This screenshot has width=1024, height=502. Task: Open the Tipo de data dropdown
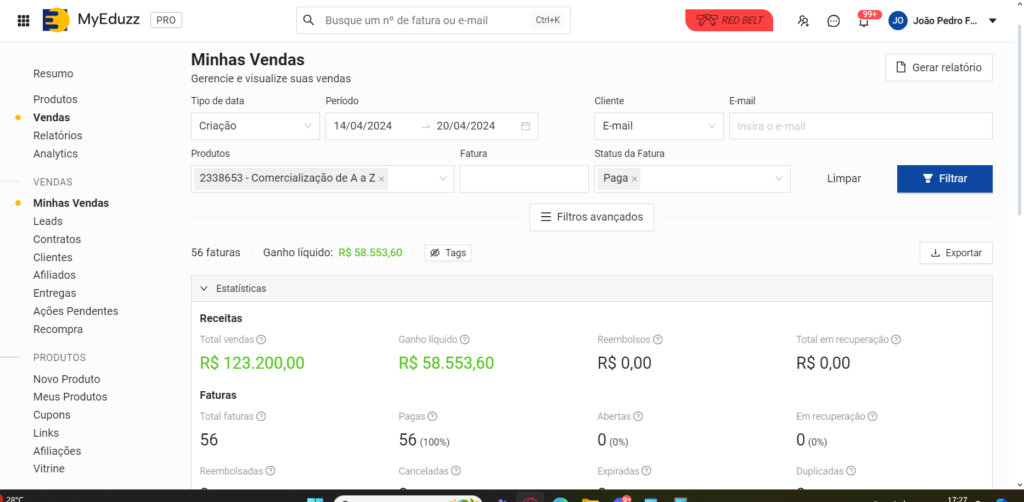(255, 126)
